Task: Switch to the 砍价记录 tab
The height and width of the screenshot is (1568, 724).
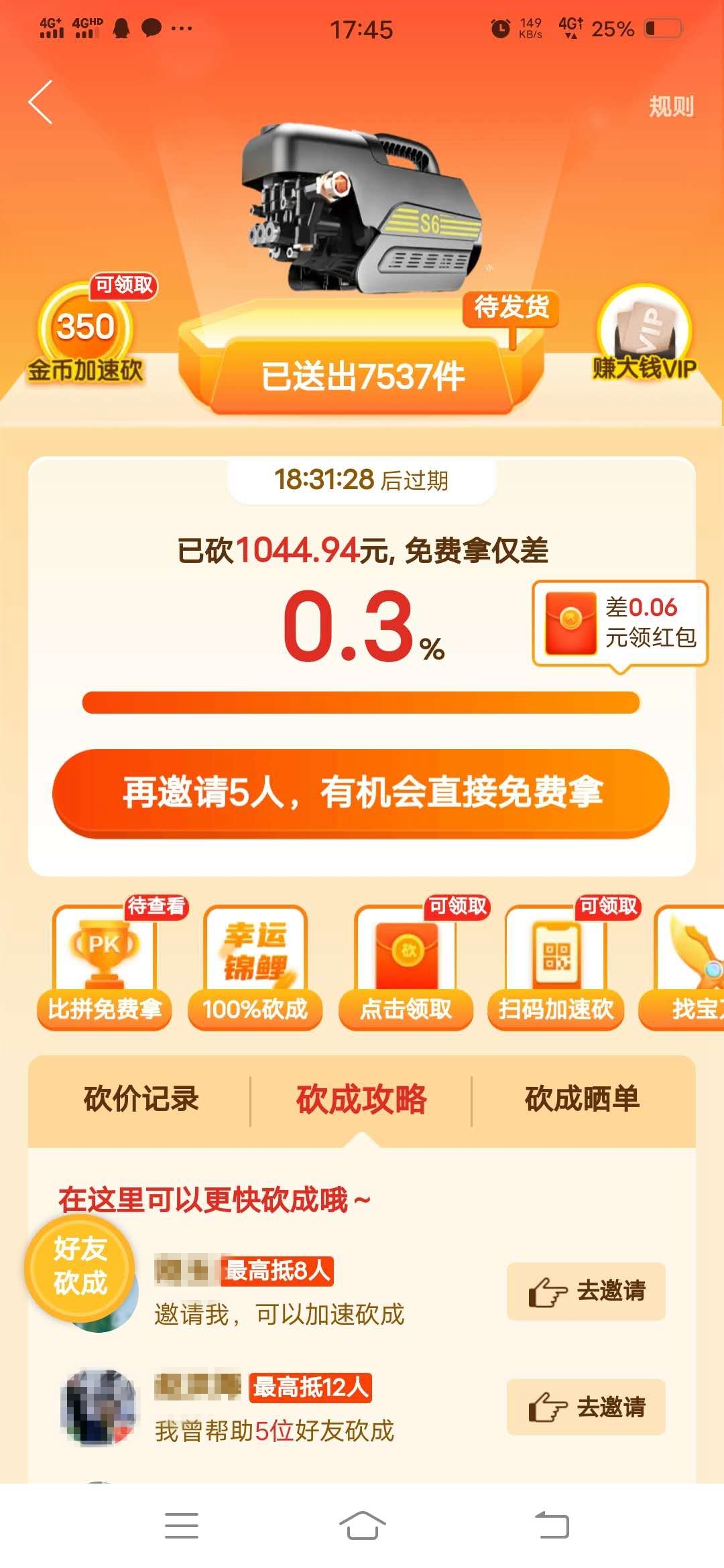Action: point(141,1100)
